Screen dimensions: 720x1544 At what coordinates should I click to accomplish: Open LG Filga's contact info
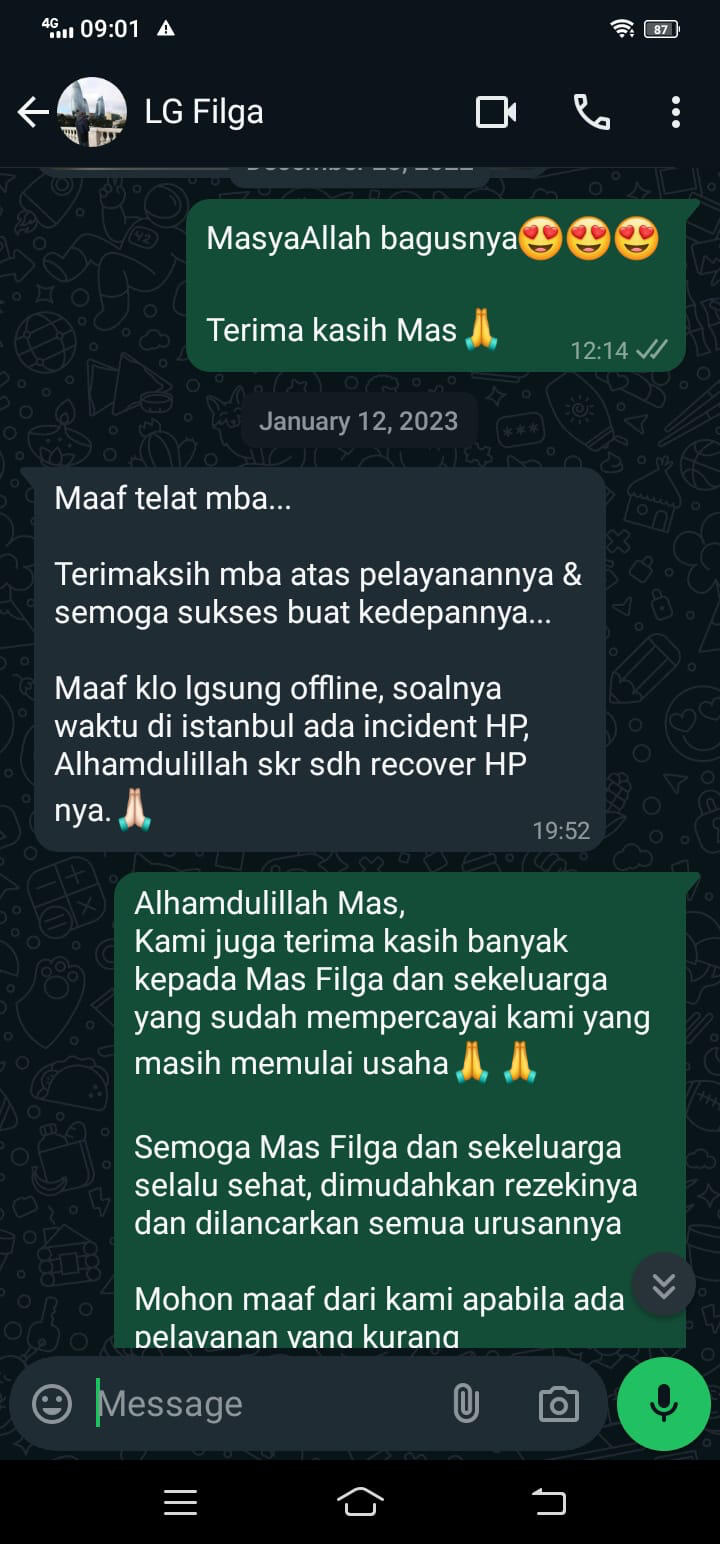point(204,112)
